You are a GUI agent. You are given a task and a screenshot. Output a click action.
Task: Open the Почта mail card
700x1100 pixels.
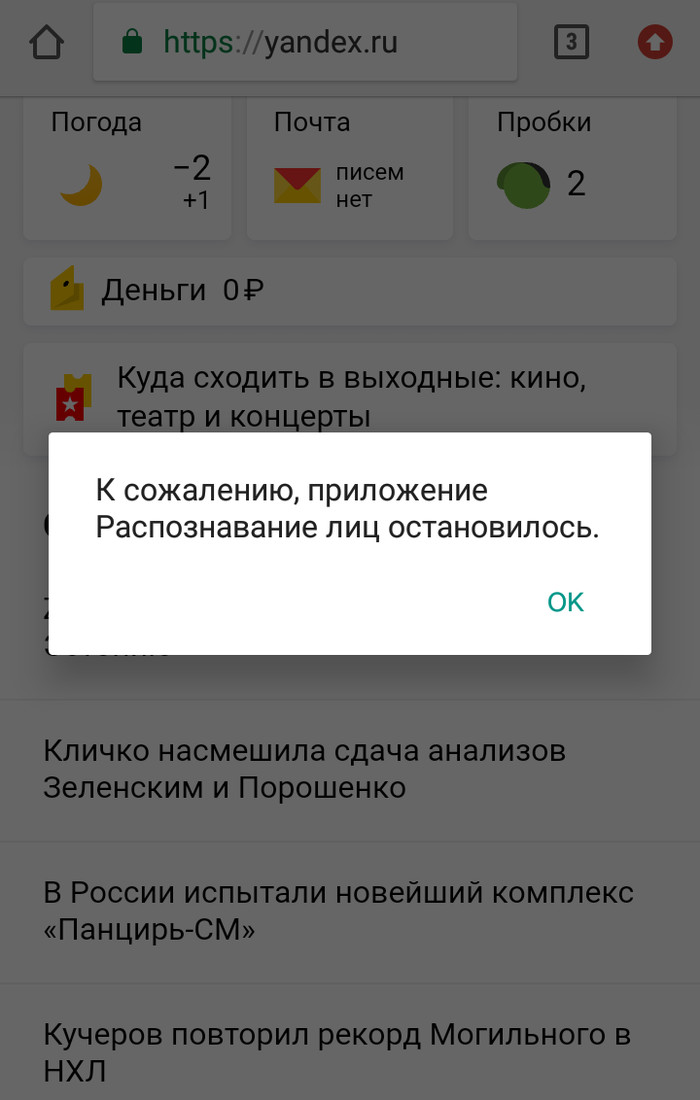tap(350, 170)
